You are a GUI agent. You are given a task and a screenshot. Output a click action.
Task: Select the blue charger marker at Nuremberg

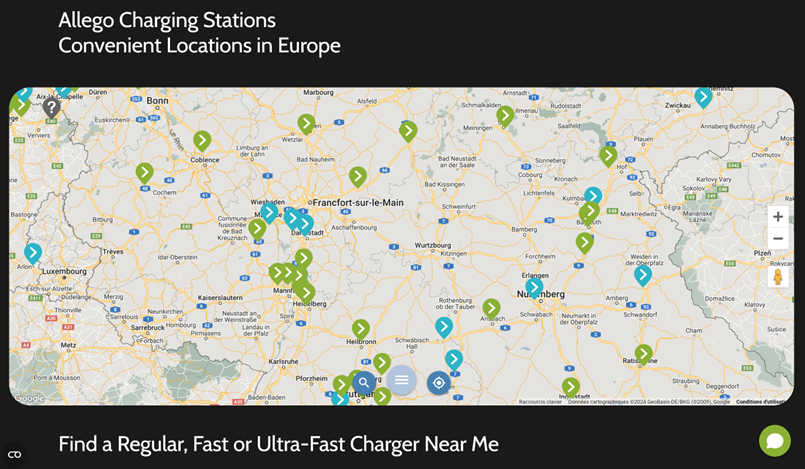click(x=534, y=287)
